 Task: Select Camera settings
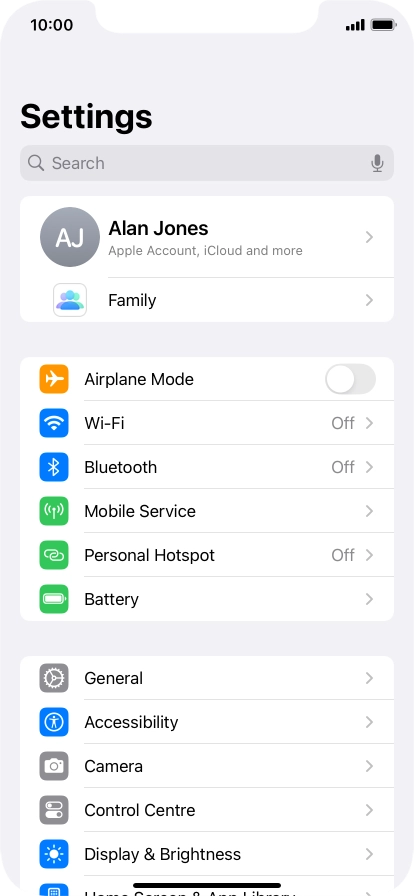click(206, 766)
